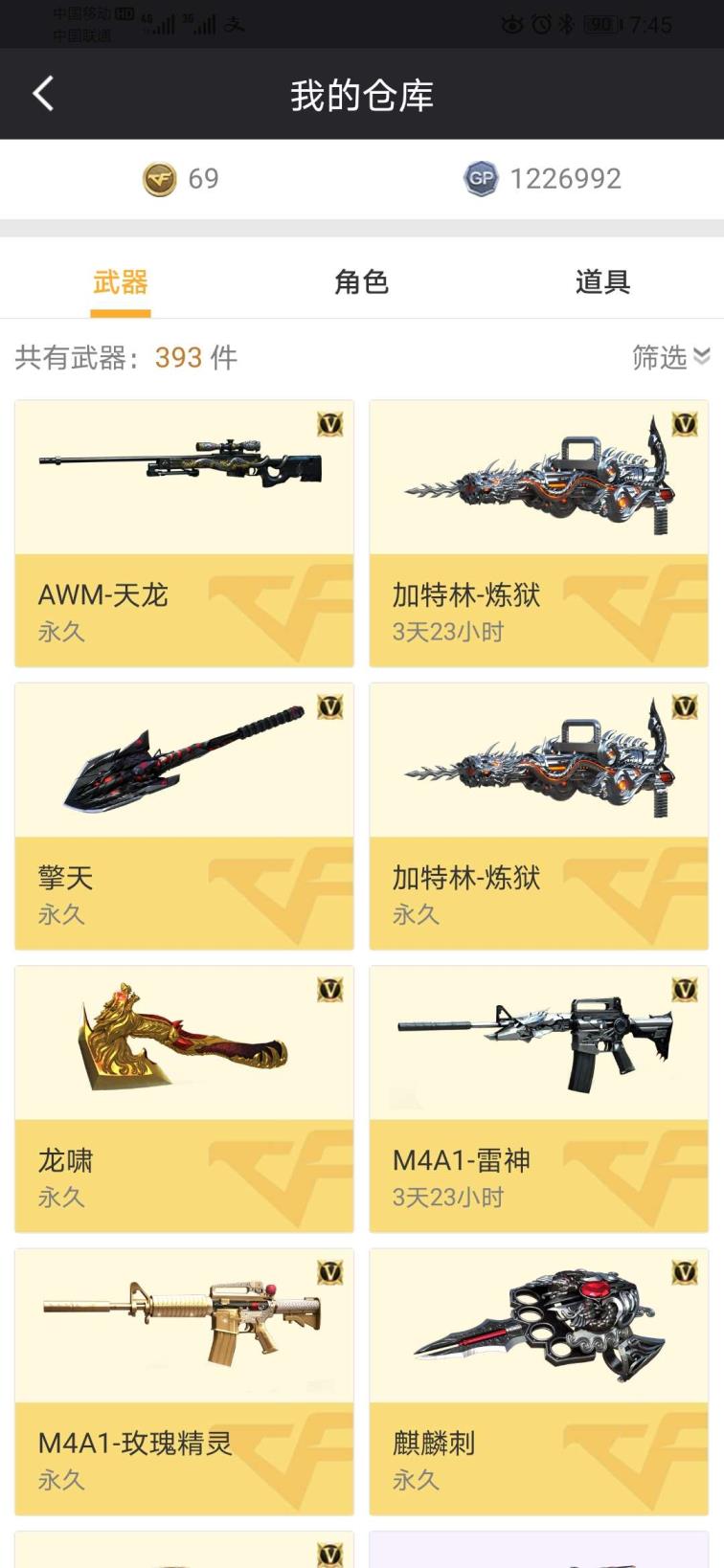Open the permanent 加特林-炼狱 card

click(538, 816)
